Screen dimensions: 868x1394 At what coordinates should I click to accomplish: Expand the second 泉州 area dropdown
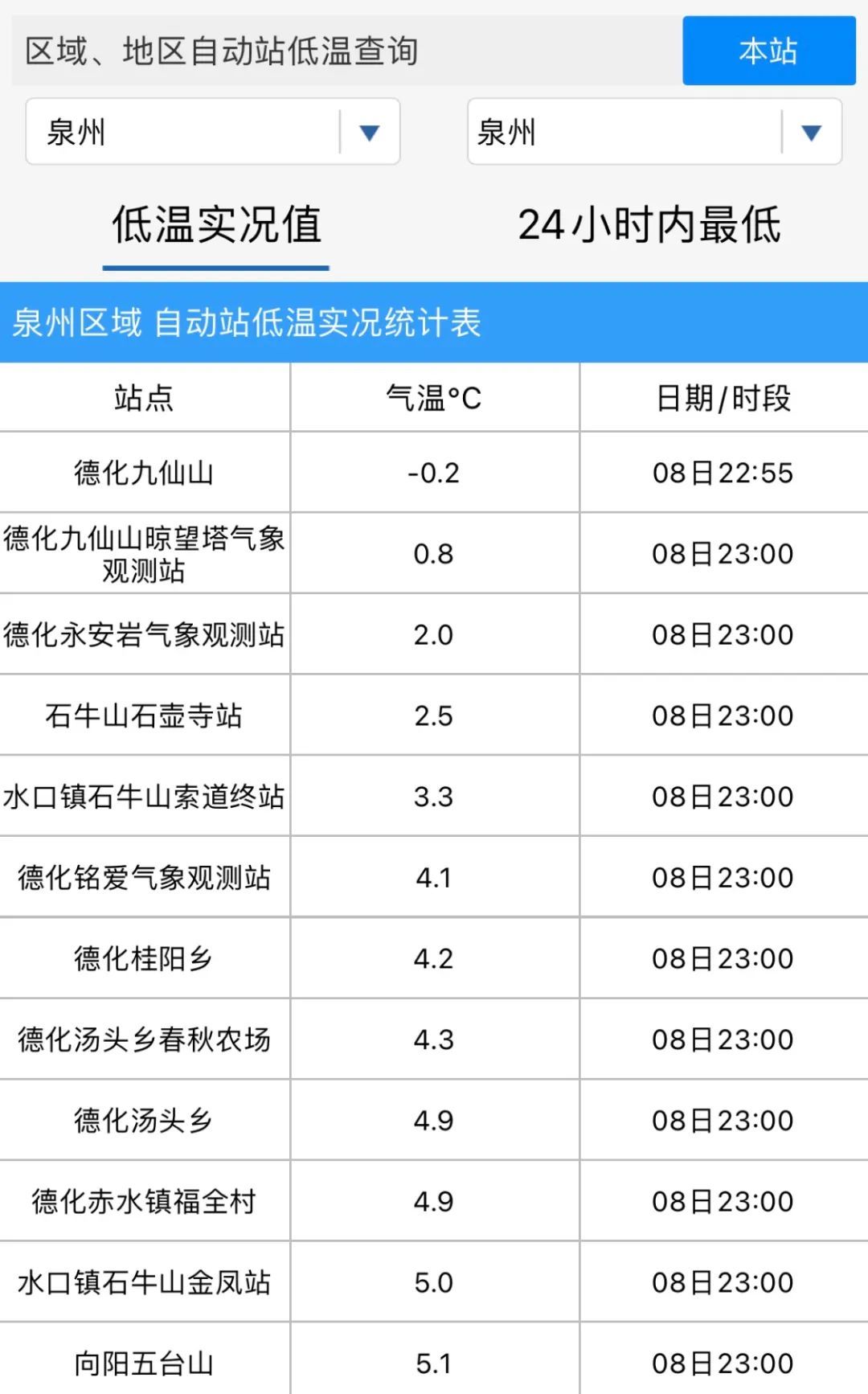654,132
